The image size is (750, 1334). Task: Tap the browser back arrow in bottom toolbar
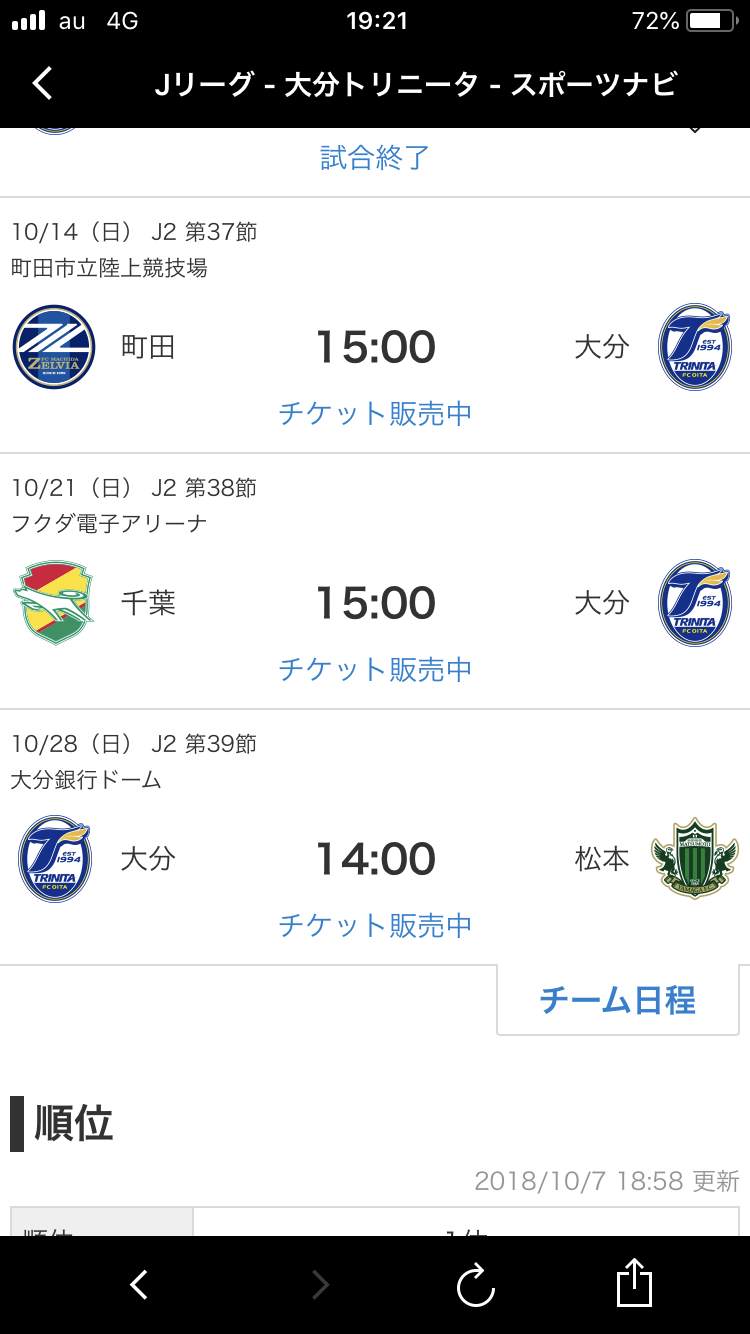point(139,1285)
